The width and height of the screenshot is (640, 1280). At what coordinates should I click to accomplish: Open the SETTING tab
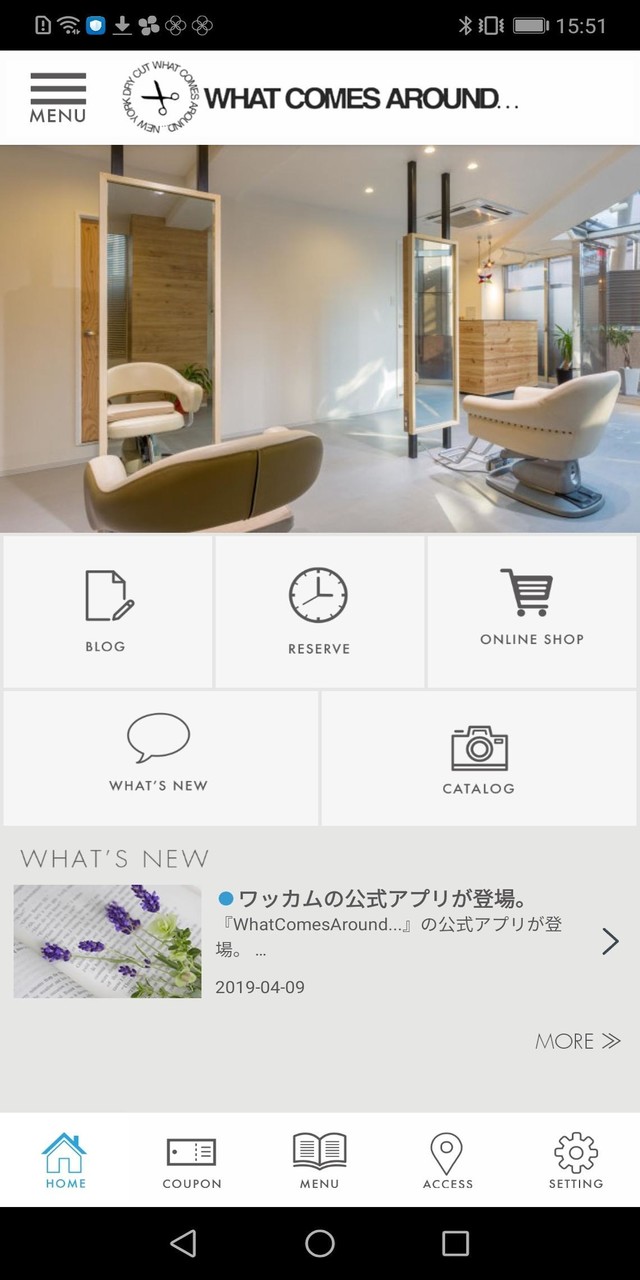[575, 1160]
